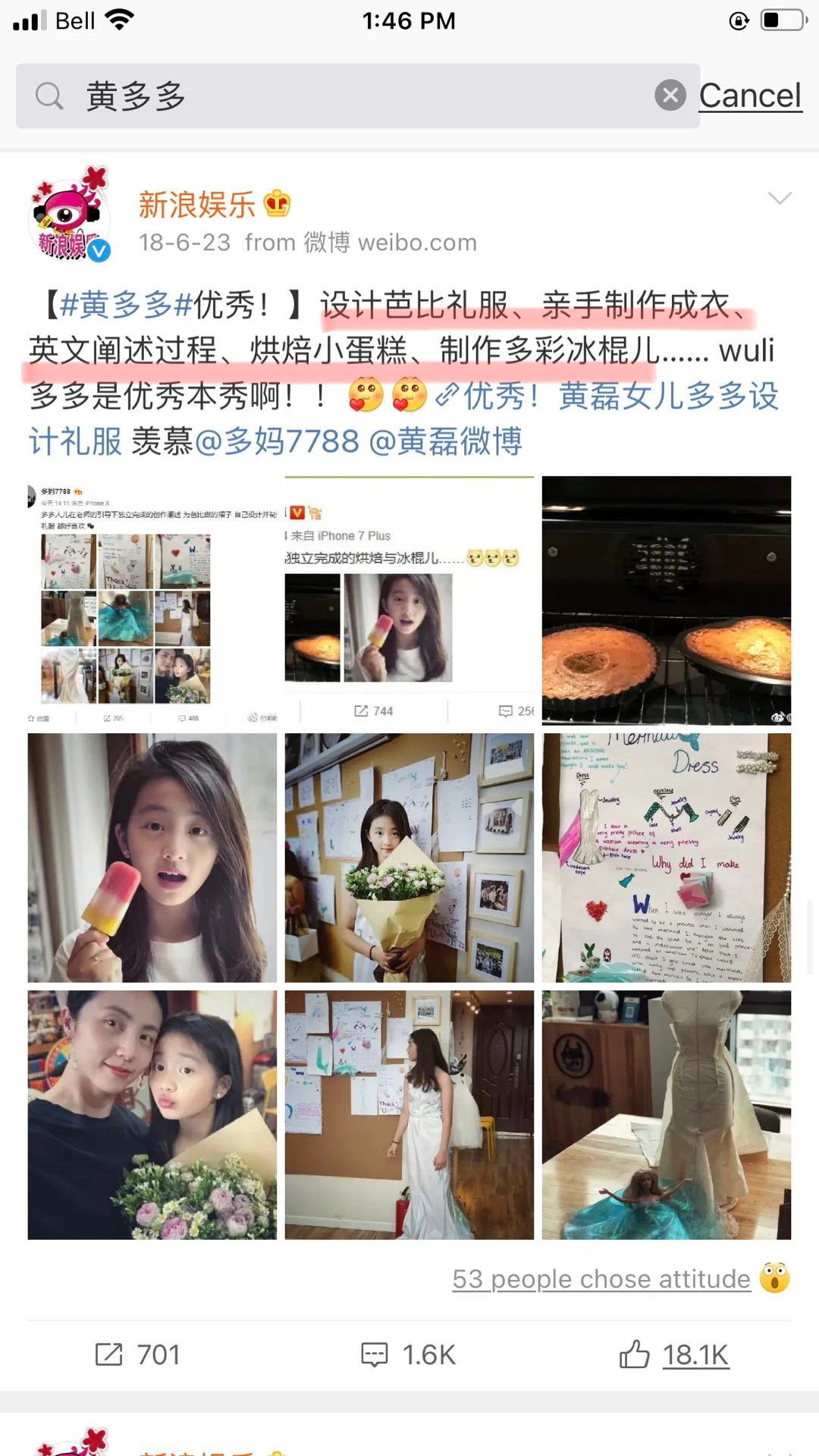Cancel the search
Image resolution: width=819 pixels, height=1456 pixels.
749,96
